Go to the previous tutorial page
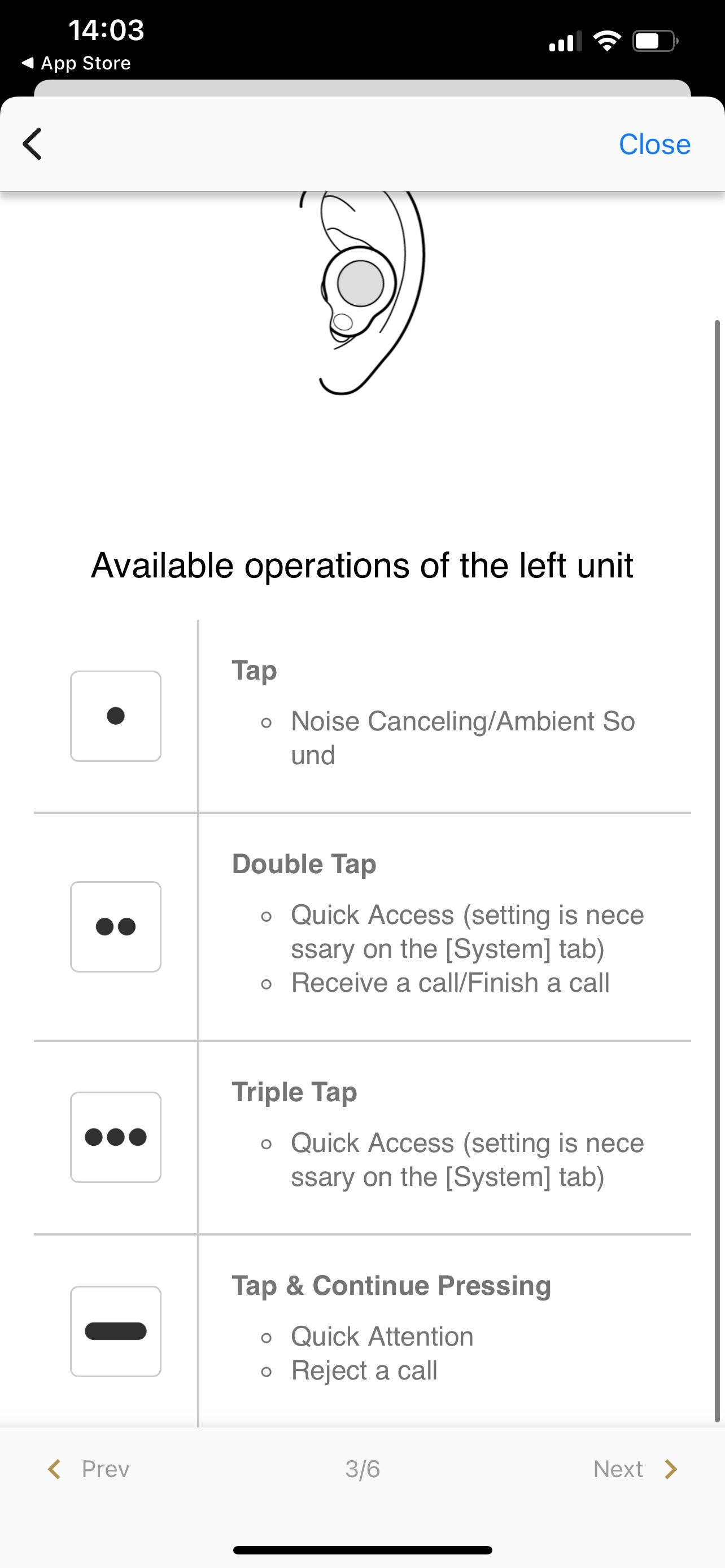The height and width of the screenshot is (1568, 725). tap(89, 1469)
